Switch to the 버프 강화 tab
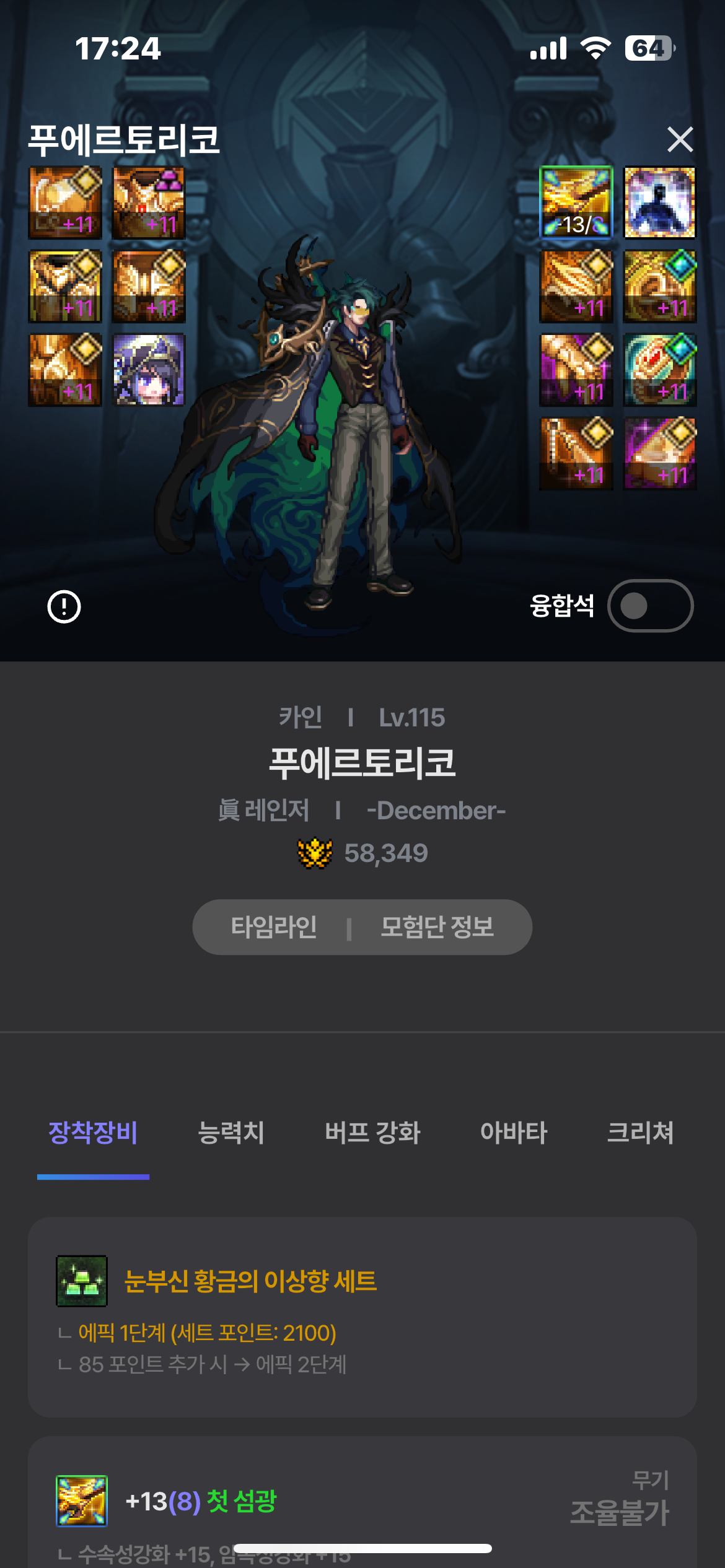This screenshot has height=1568, width=725. (x=372, y=1133)
